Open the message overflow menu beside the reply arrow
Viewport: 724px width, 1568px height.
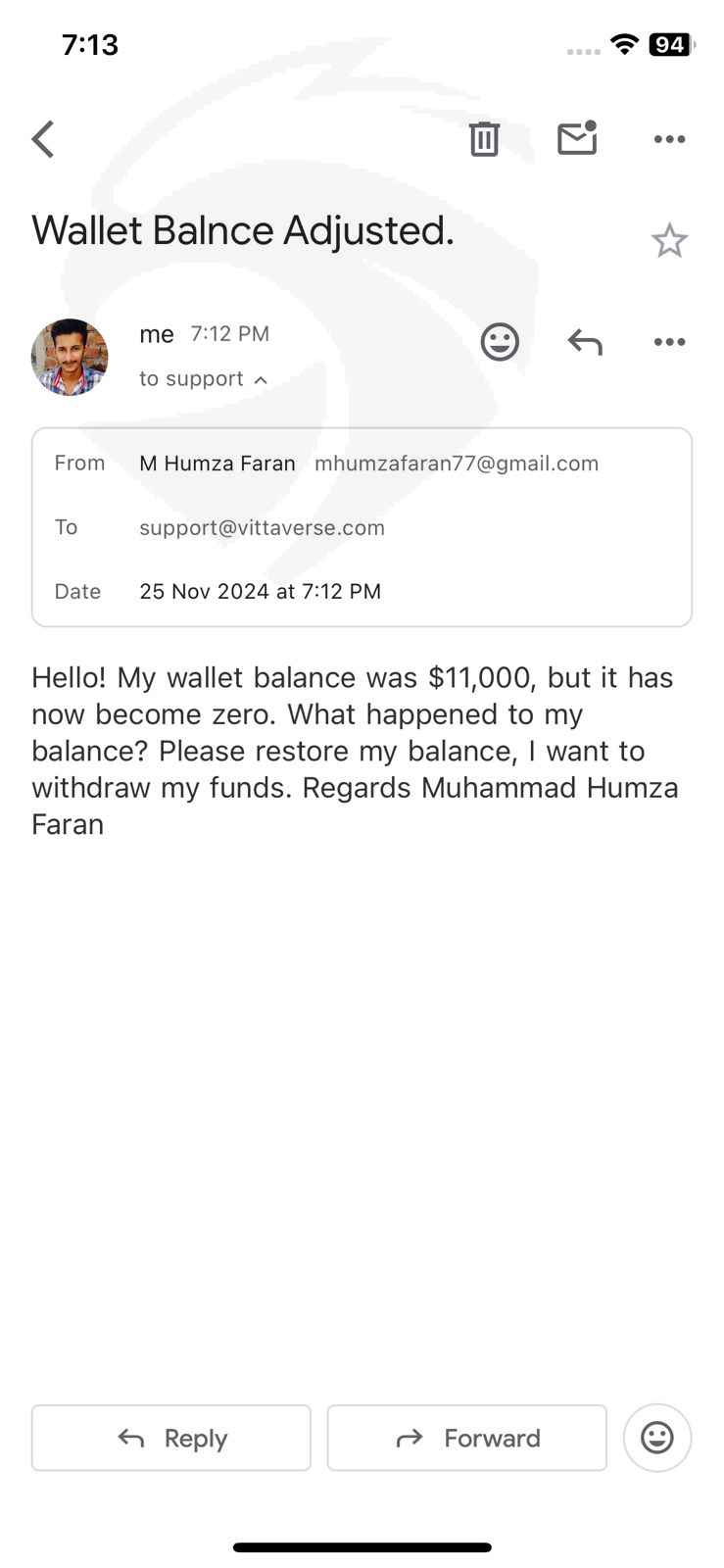click(669, 342)
